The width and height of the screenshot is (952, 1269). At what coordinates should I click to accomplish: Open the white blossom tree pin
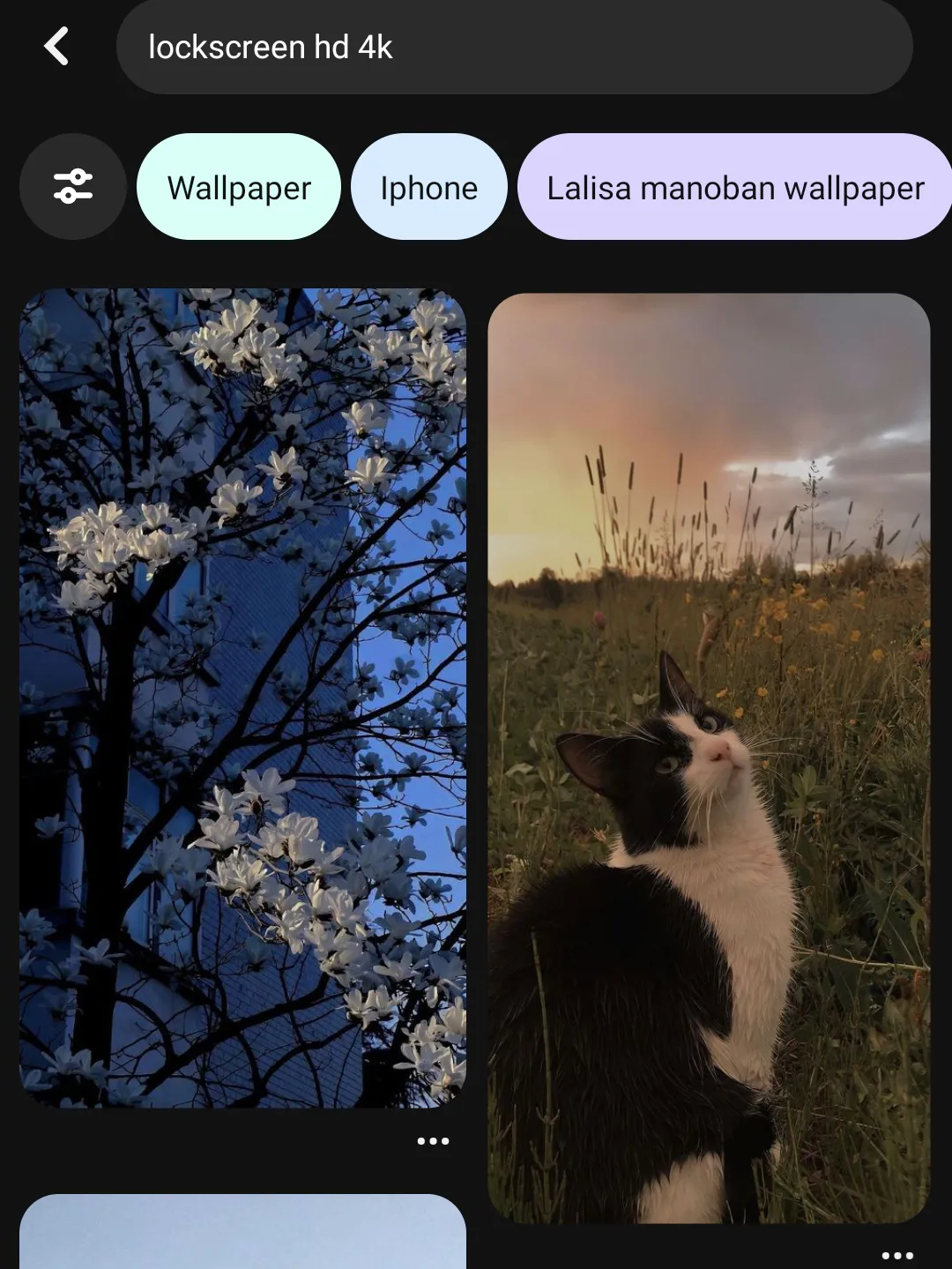coord(242,697)
